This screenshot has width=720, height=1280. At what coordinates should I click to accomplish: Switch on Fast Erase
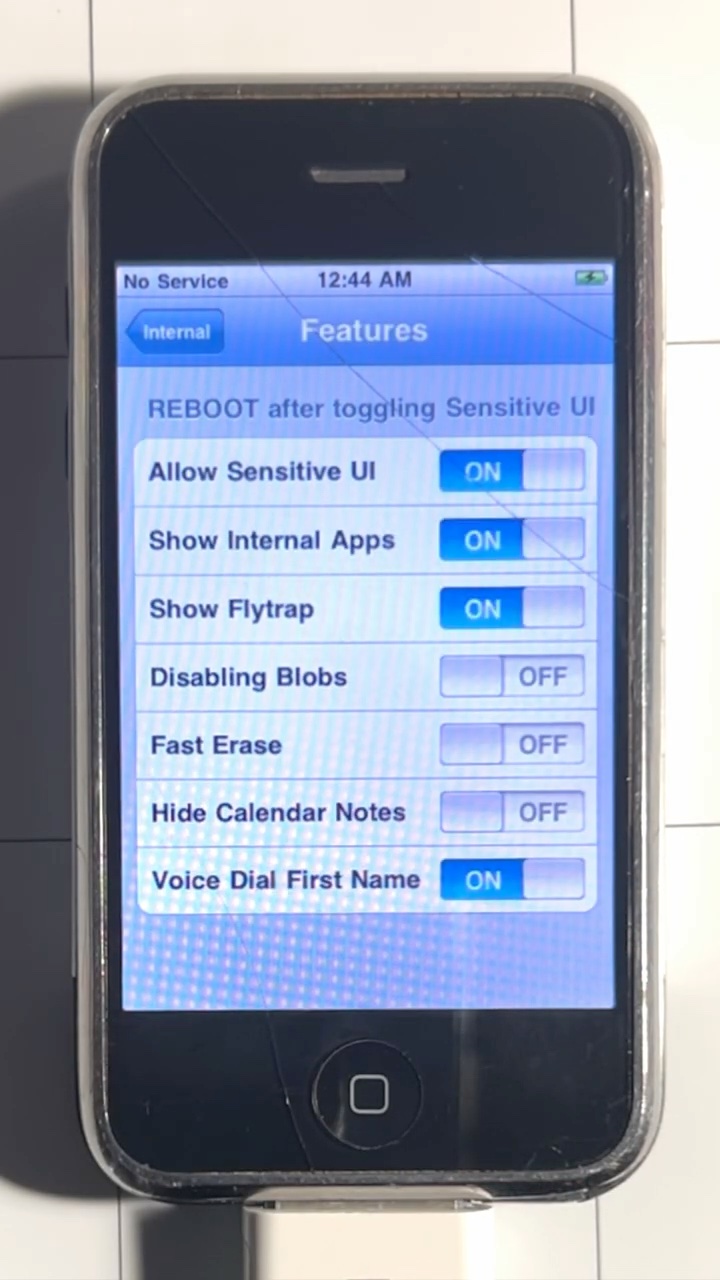point(512,744)
